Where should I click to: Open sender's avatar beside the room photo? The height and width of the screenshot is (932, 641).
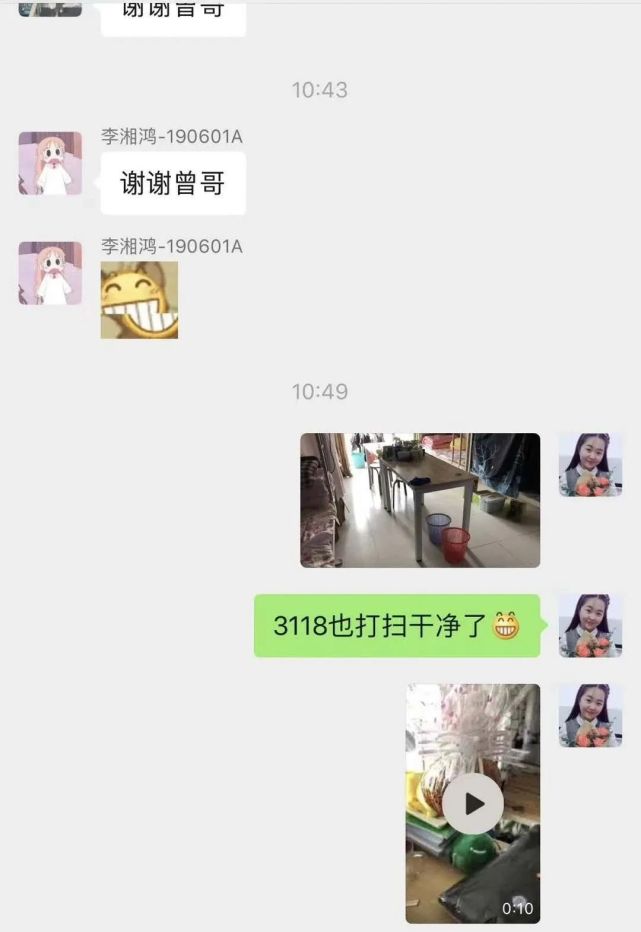tap(590, 465)
